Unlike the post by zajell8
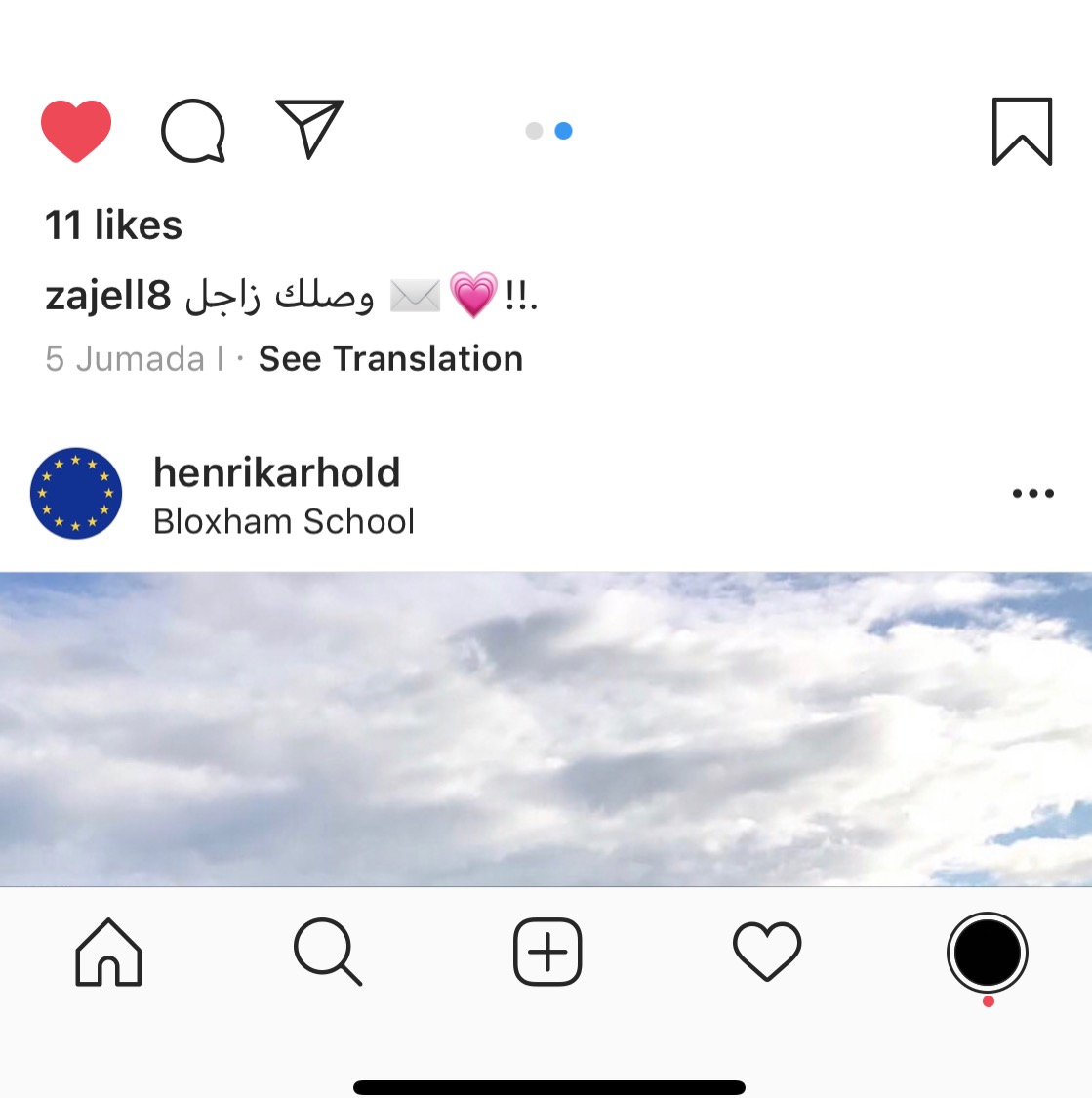 pos(76,131)
